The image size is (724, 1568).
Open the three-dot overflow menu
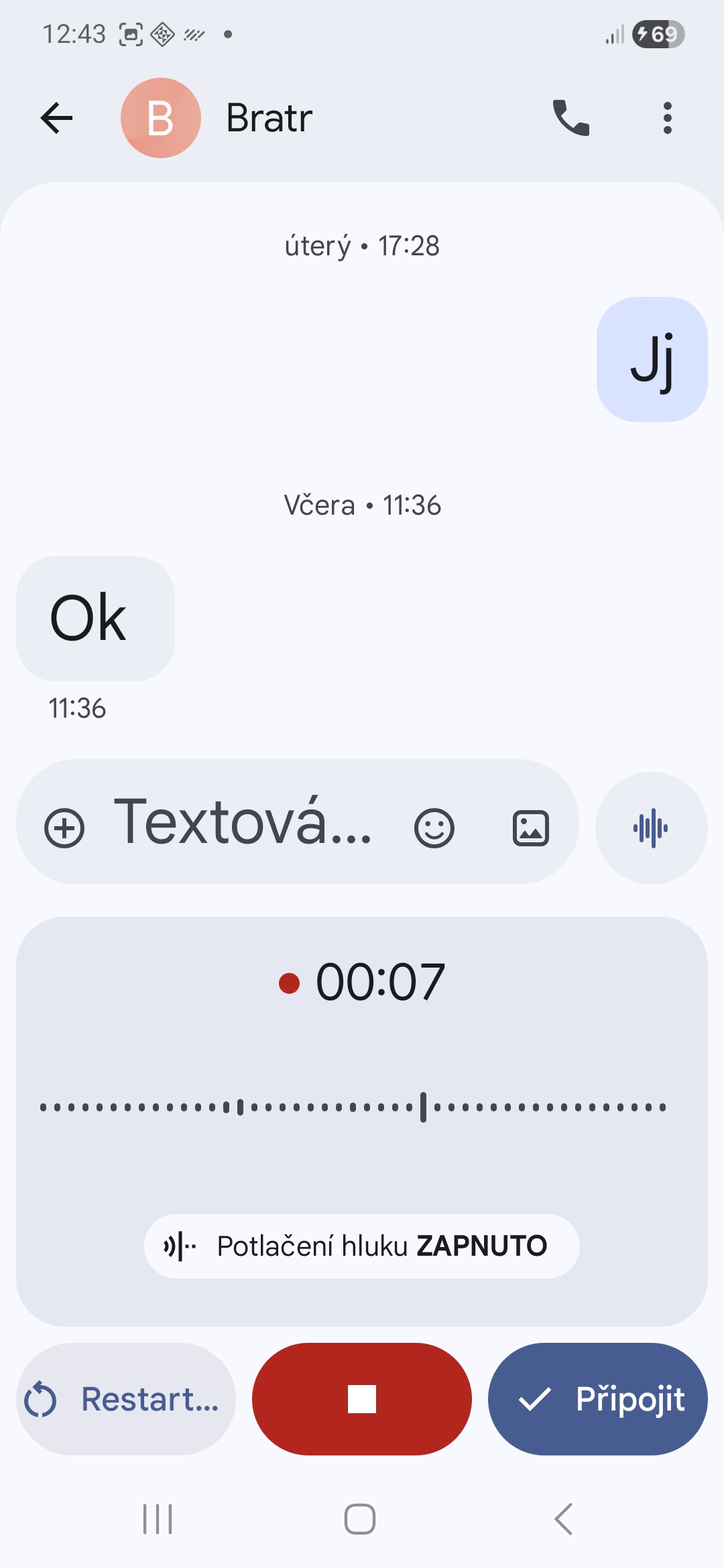tap(667, 118)
